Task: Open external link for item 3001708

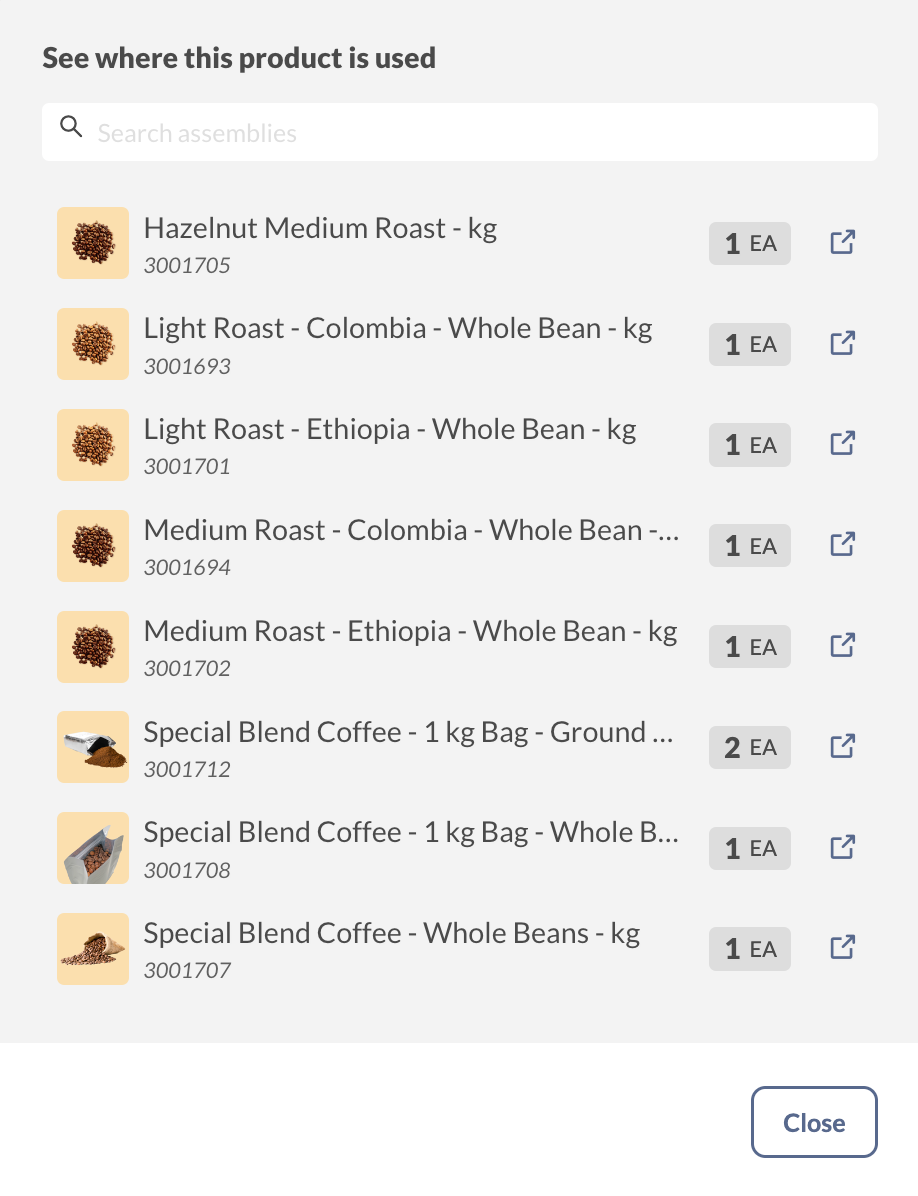Action: (843, 848)
